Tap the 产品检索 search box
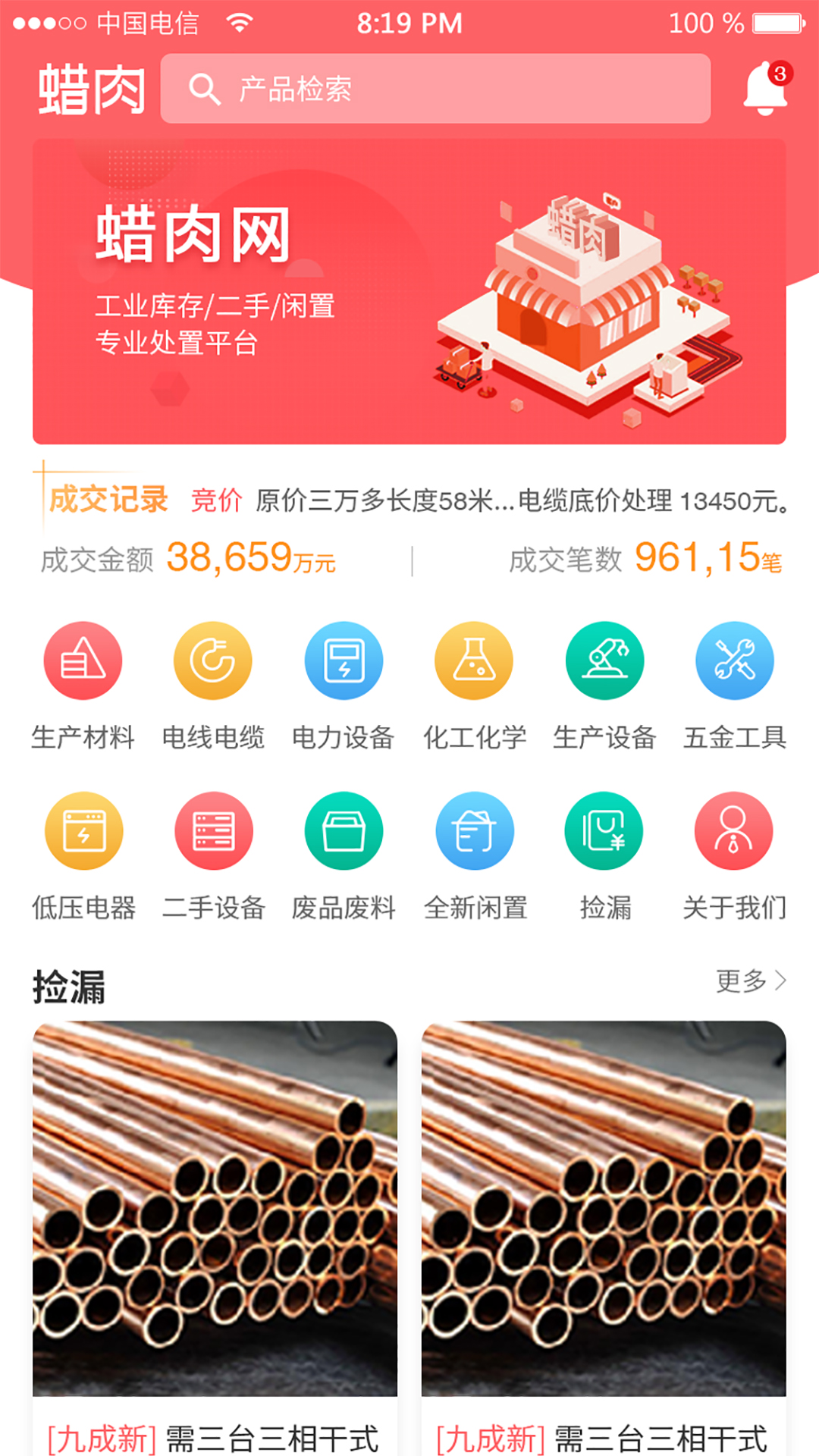The image size is (819, 1456). coord(435,89)
